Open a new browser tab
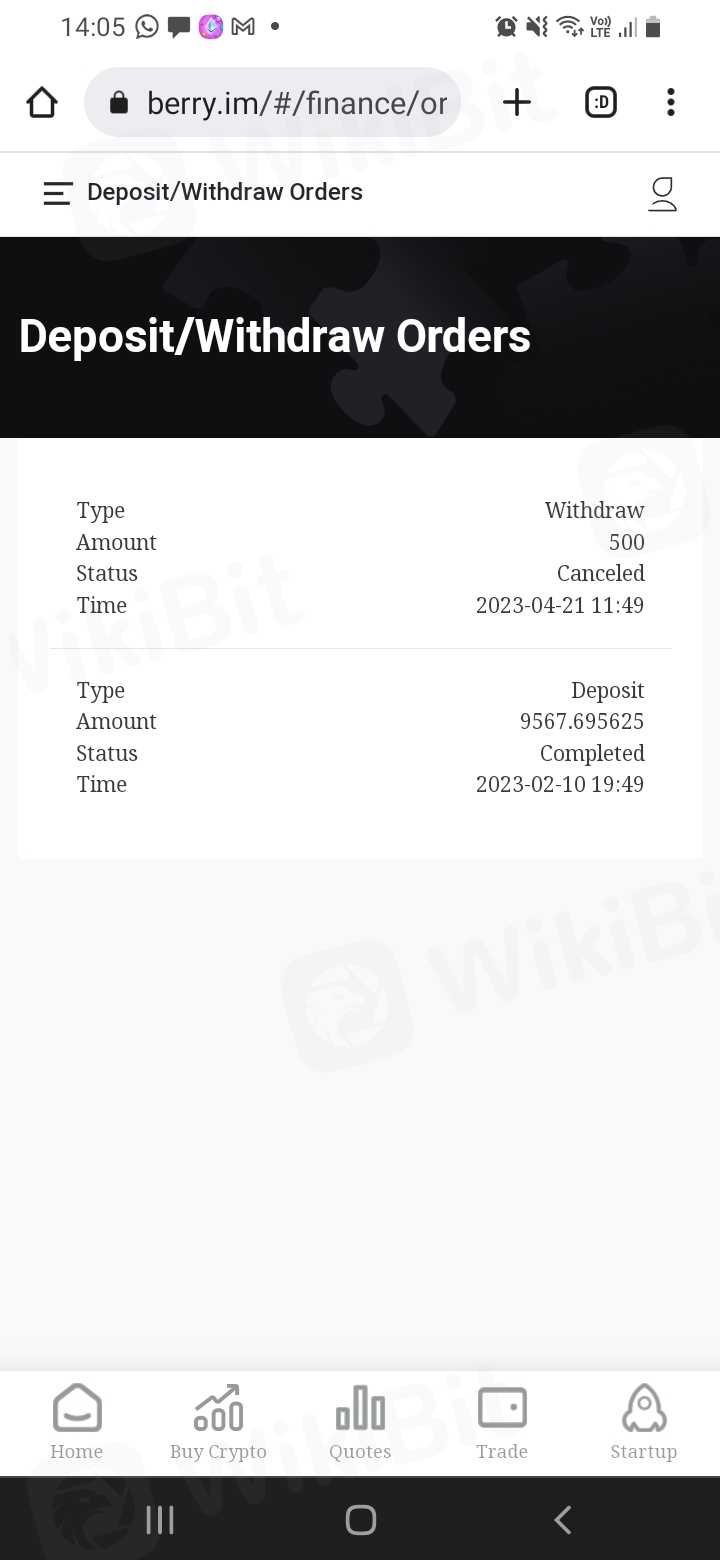 (x=516, y=102)
